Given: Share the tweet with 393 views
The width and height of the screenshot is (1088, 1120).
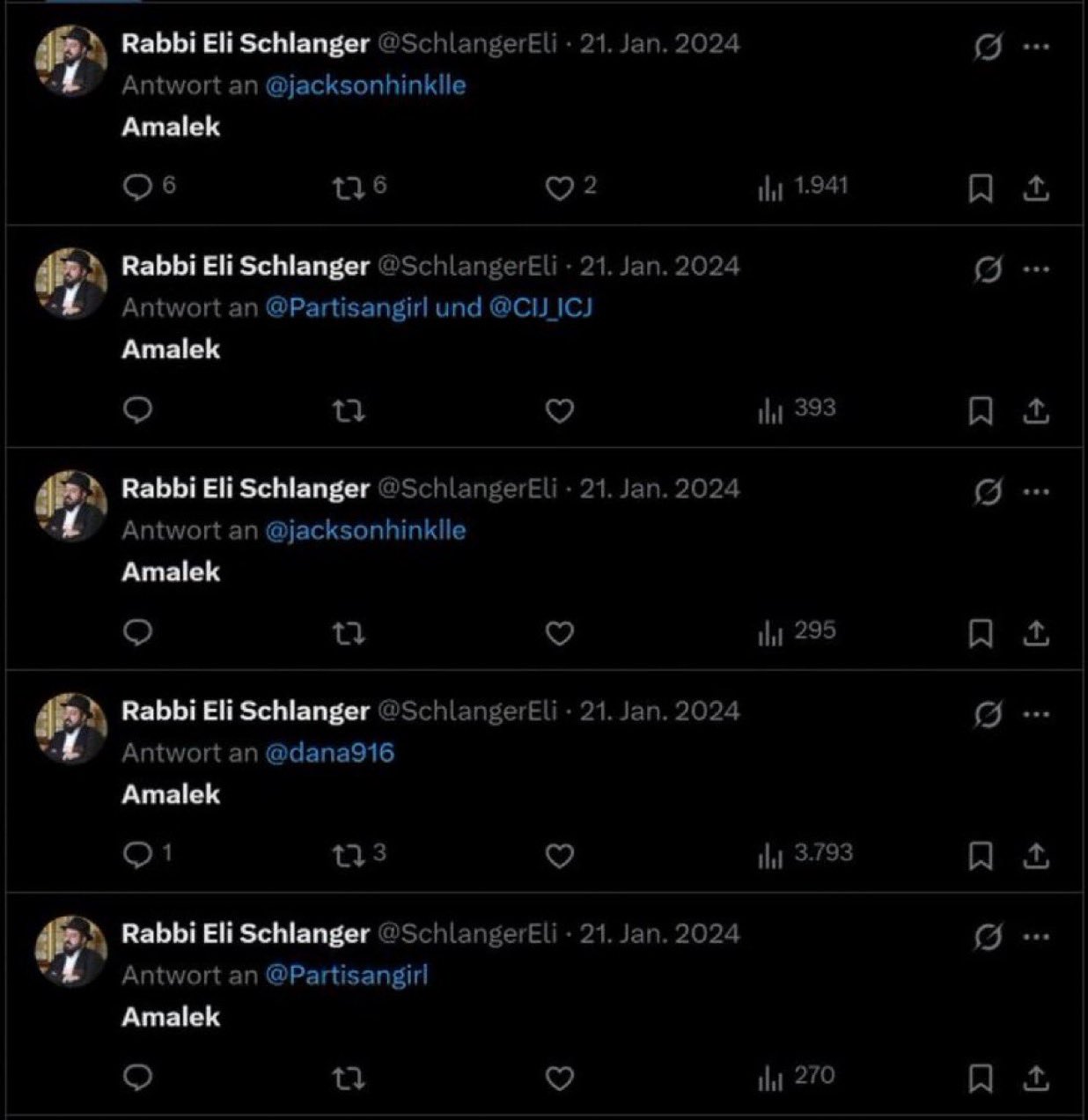Looking at the screenshot, I should tap(1037, 411).
